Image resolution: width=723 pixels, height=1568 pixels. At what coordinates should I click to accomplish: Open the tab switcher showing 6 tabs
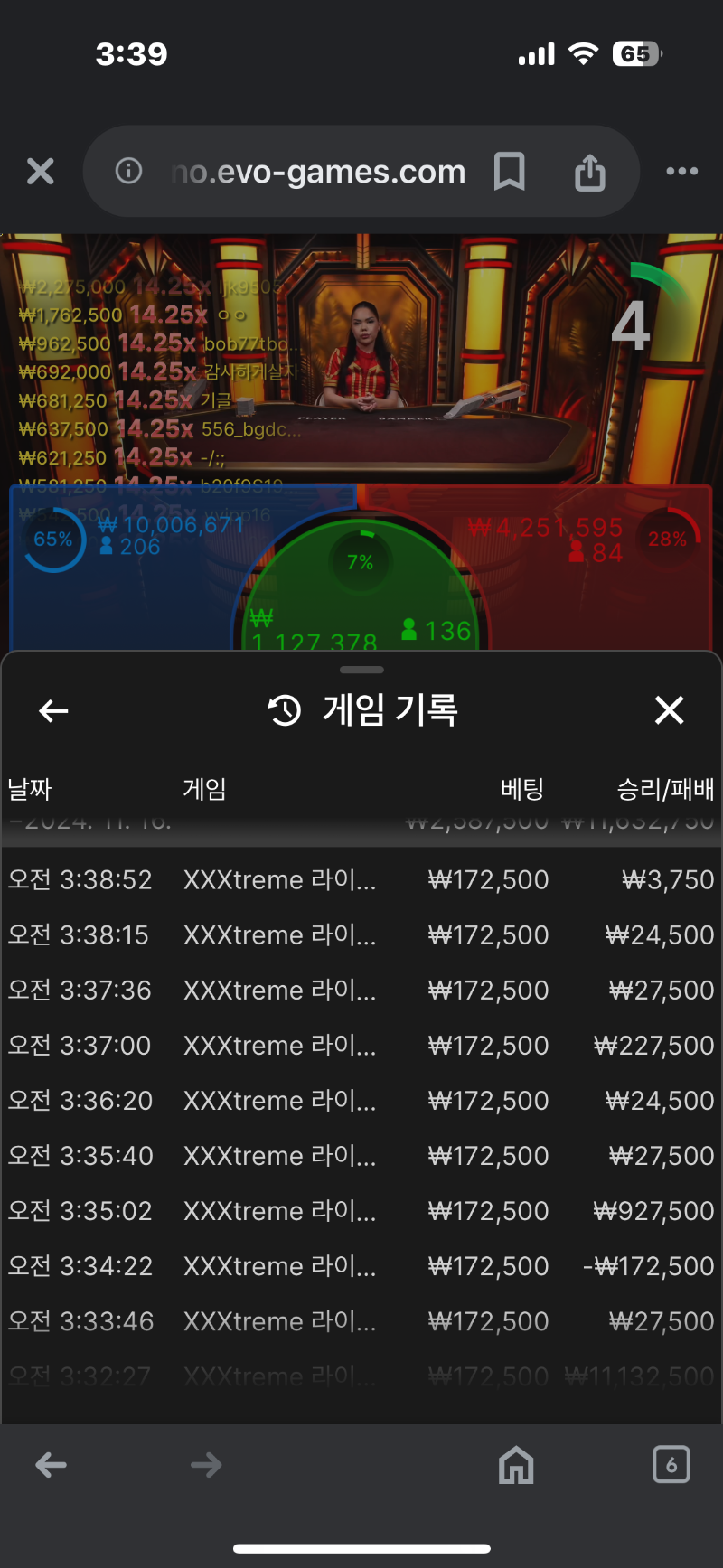click(671, 1464)
